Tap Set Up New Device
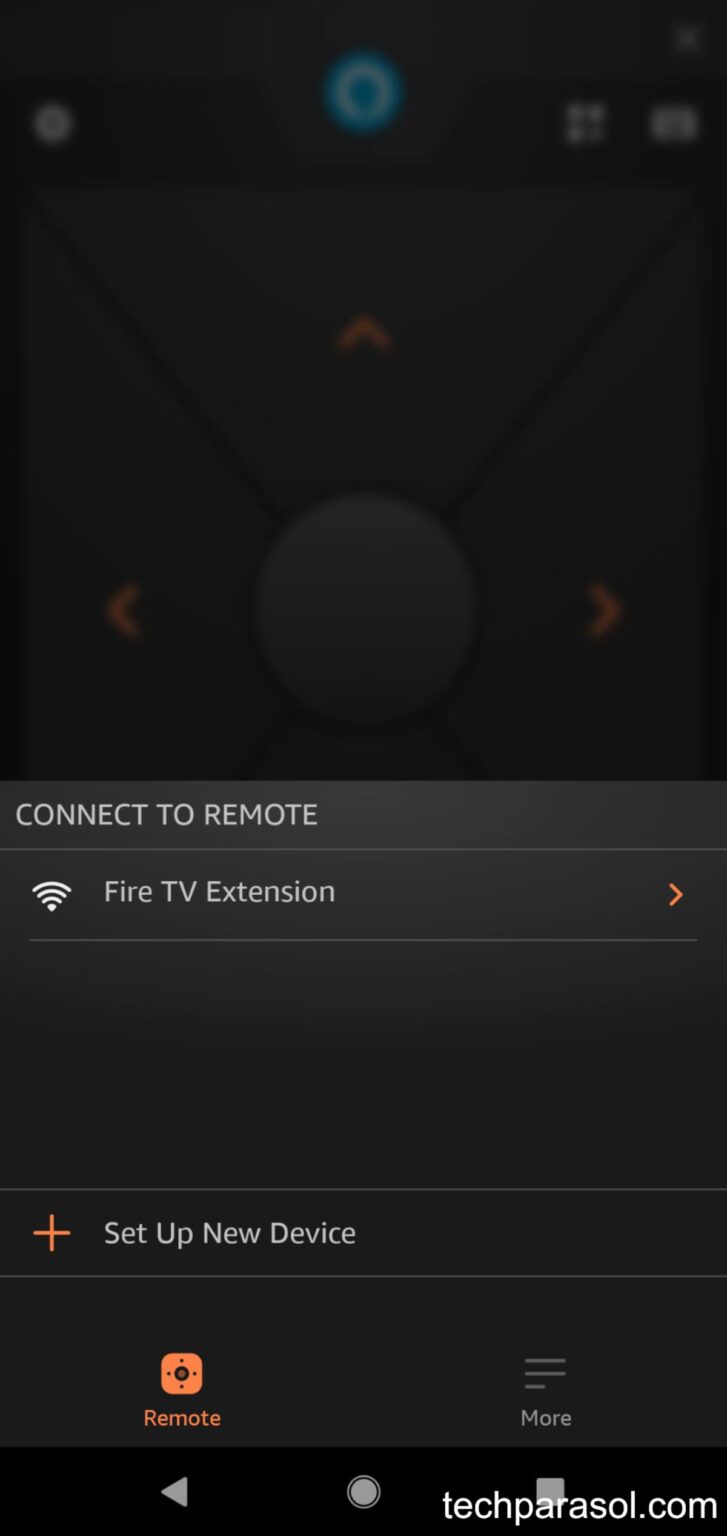The width and height of the screenshot is (727, 1536). coord(229,1232)
